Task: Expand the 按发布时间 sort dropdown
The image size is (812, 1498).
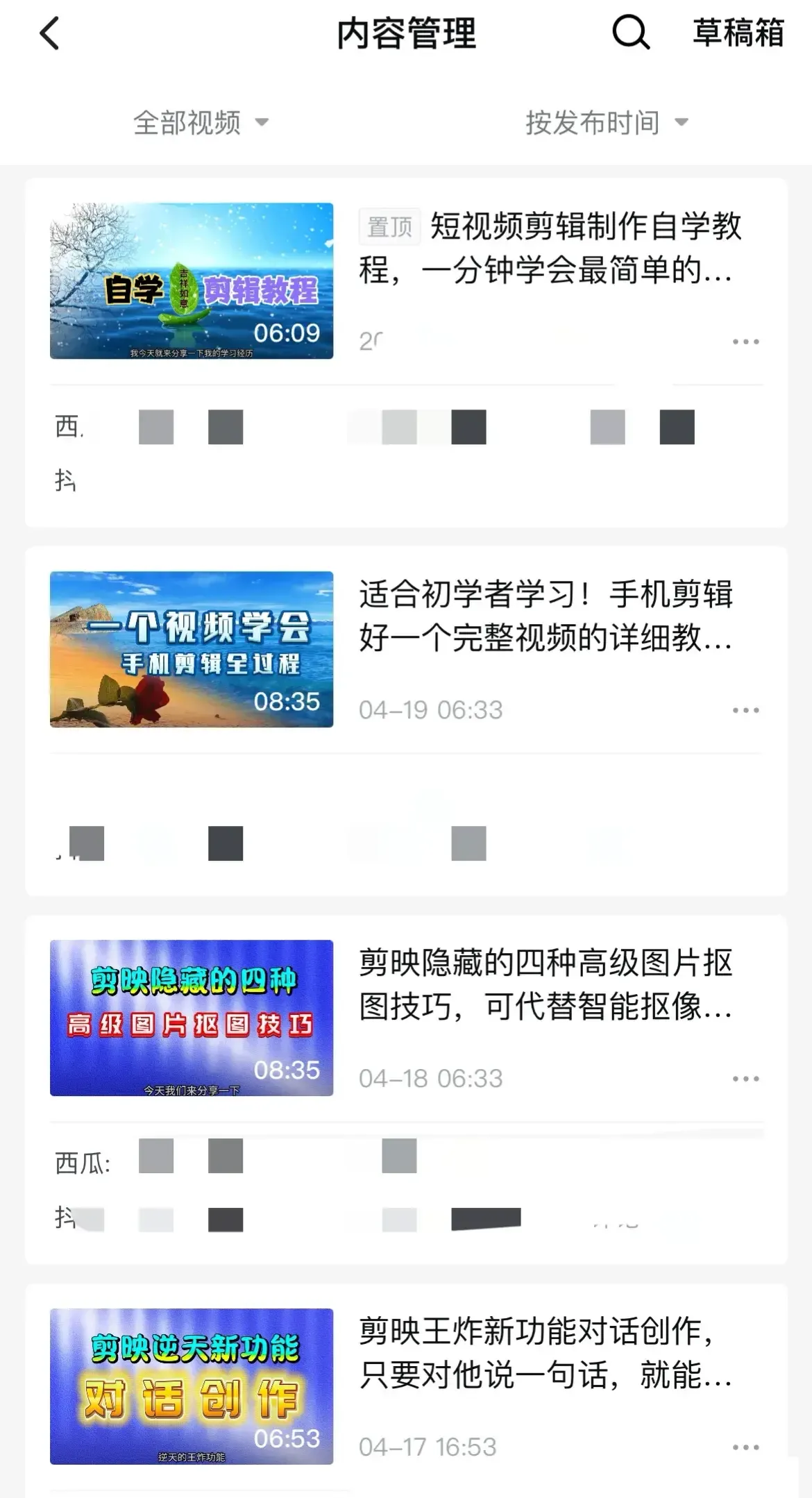Action: pyautogui.click(x=606, y=123)
